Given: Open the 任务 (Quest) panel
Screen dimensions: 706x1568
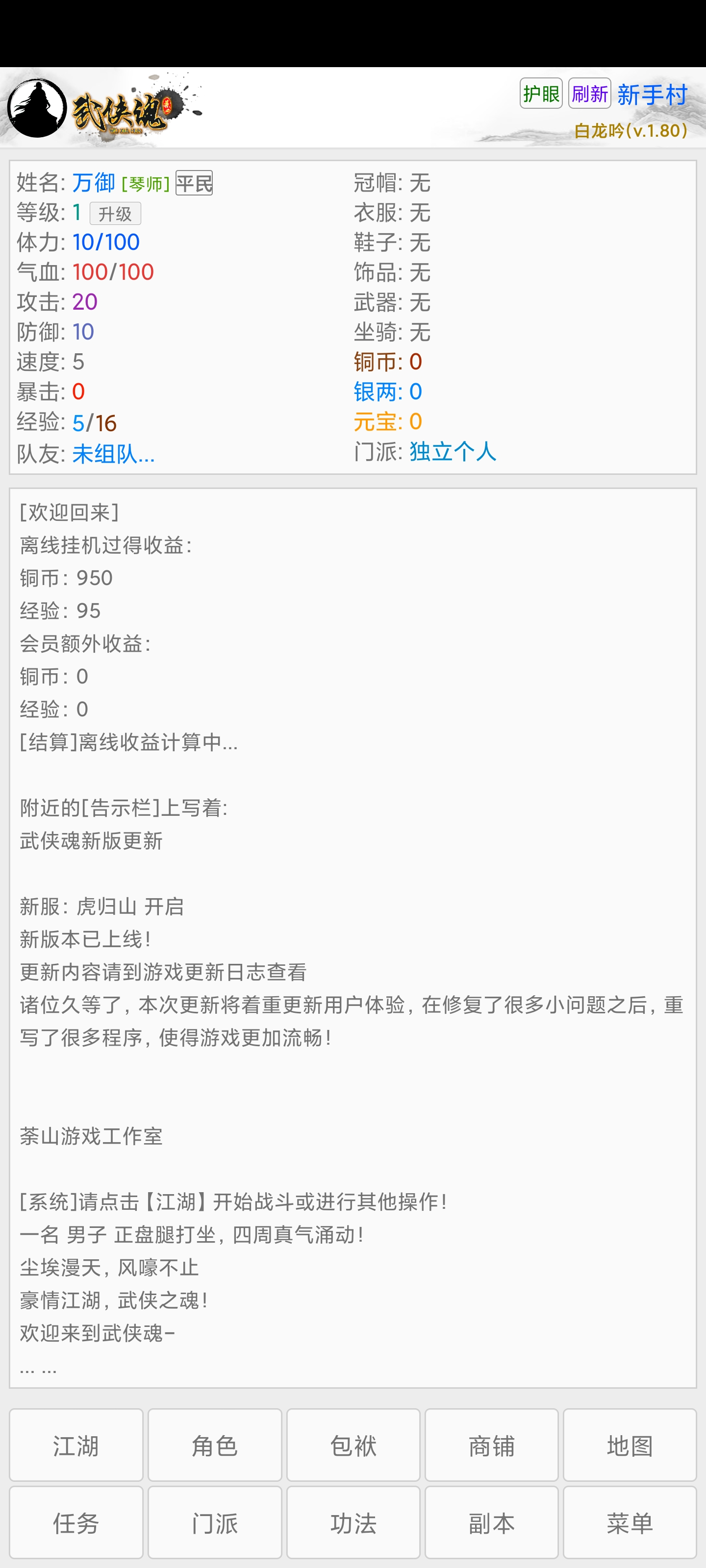Looking at the screenshot, I should [76, 1522].
